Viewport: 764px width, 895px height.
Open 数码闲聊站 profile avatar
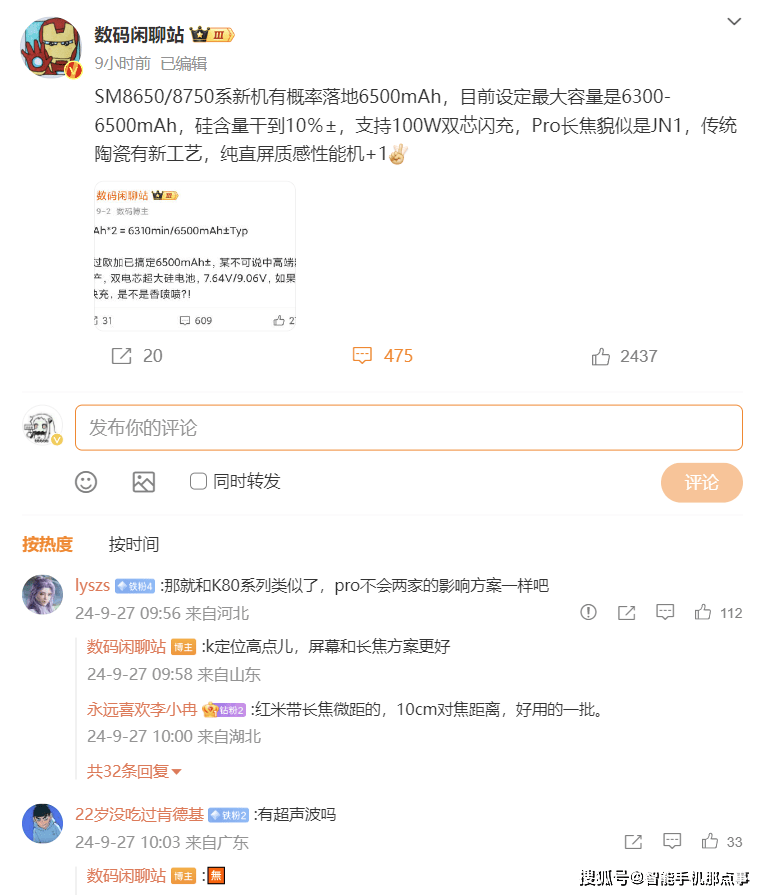pyautogui.click(x=51, y=47)
